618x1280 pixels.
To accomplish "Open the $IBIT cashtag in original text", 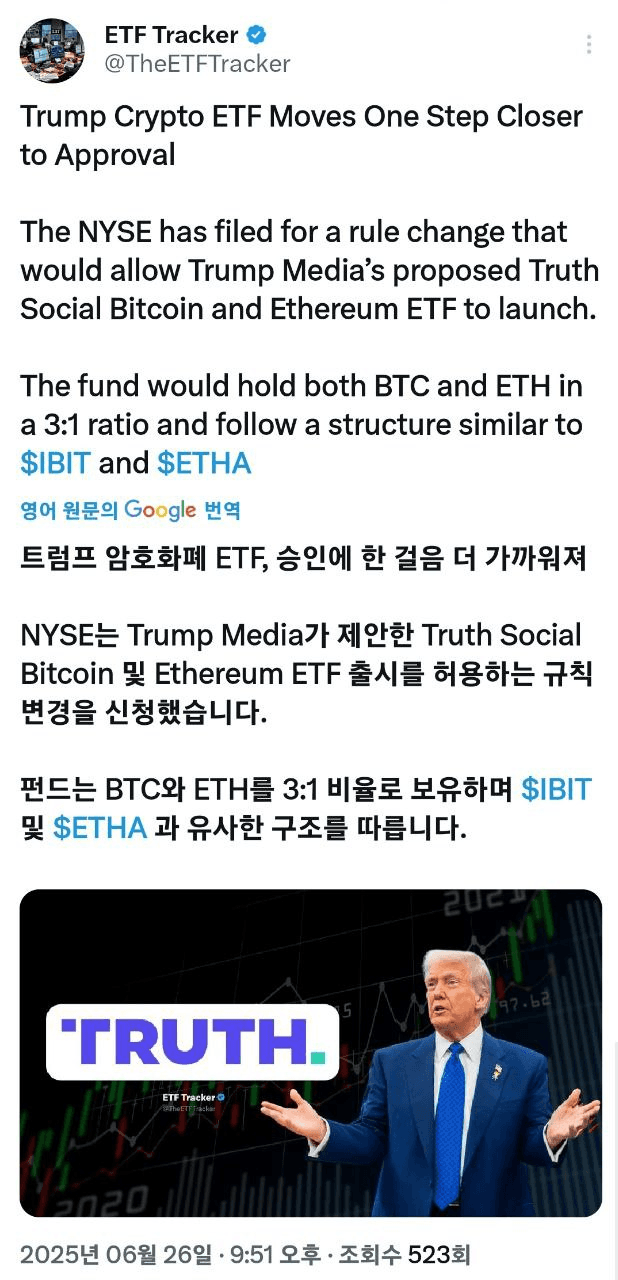I will (55, 463).
